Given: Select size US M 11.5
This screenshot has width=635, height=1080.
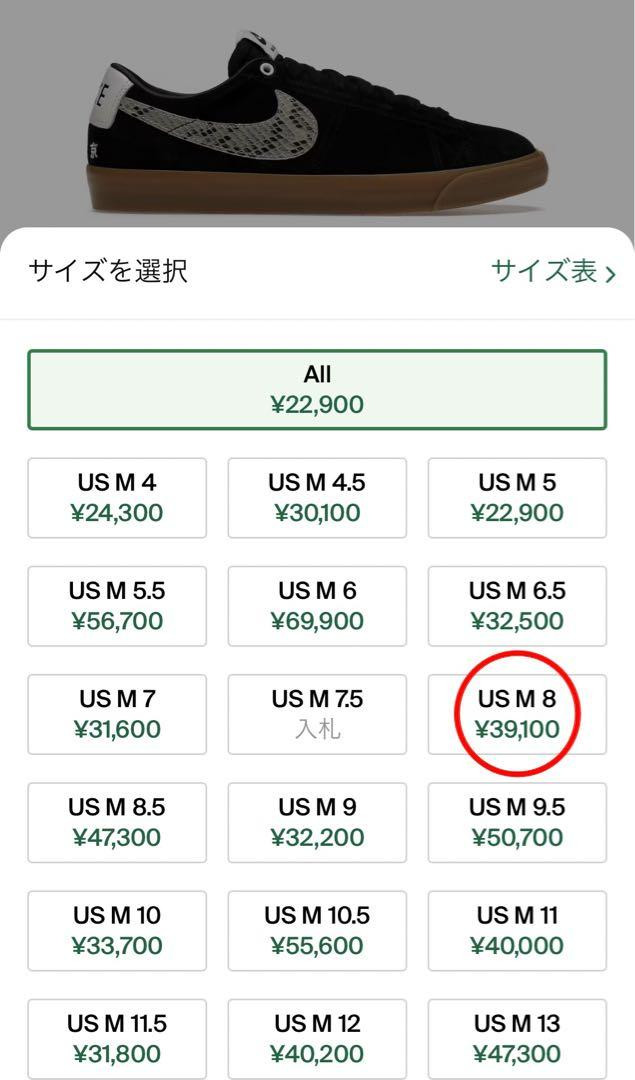Looking at the screenshot, I should (117, 1038).
